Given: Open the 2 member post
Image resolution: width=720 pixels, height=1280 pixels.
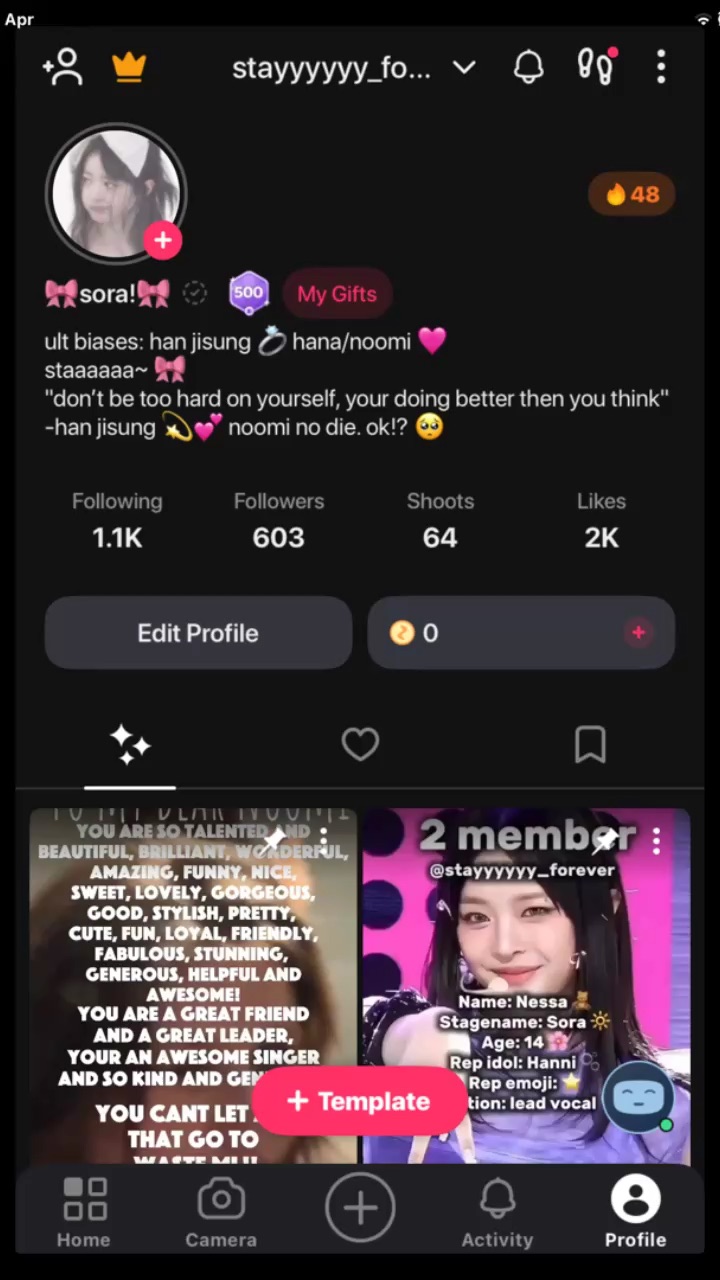Looking at the screenshot, I should [x=526, y=960].
